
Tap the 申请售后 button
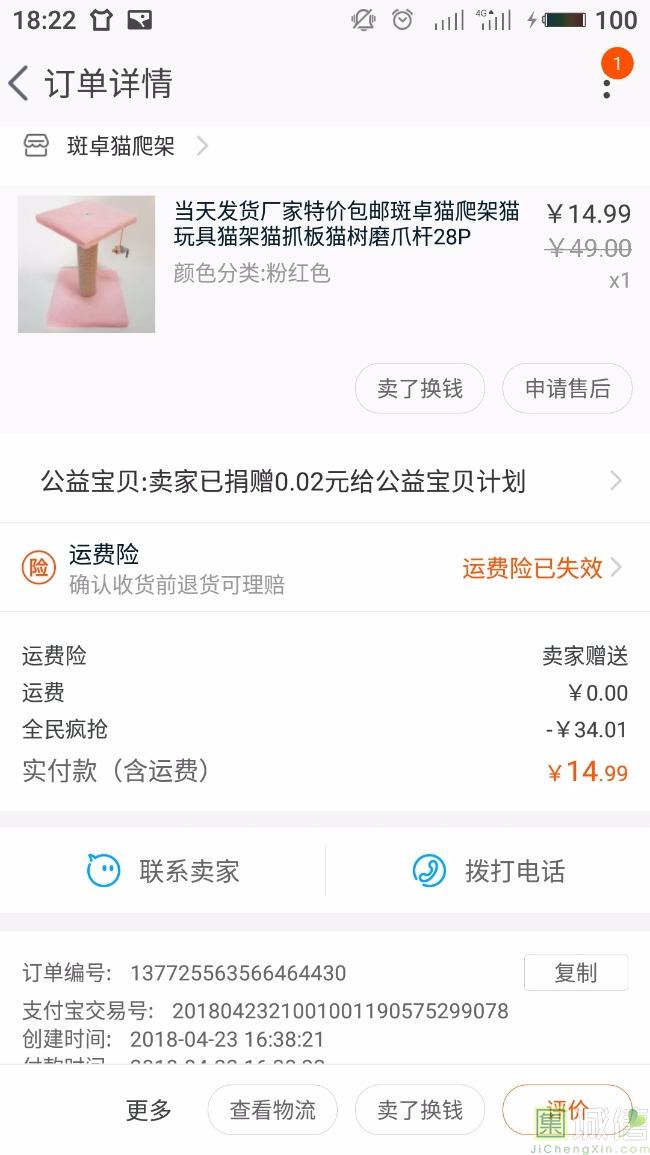[567, 389]
